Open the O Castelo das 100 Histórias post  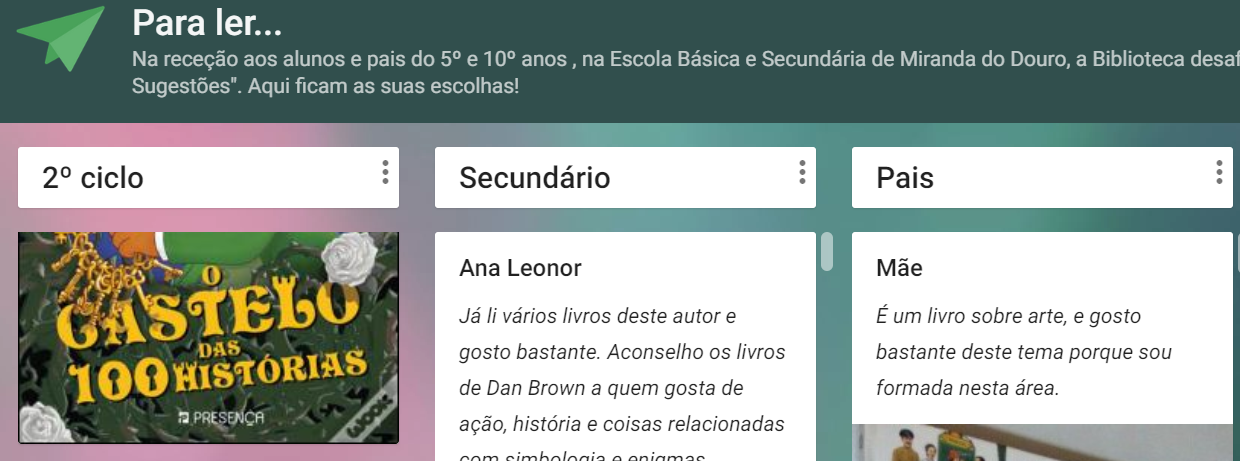pyautogui.click(x=208, y=338)
